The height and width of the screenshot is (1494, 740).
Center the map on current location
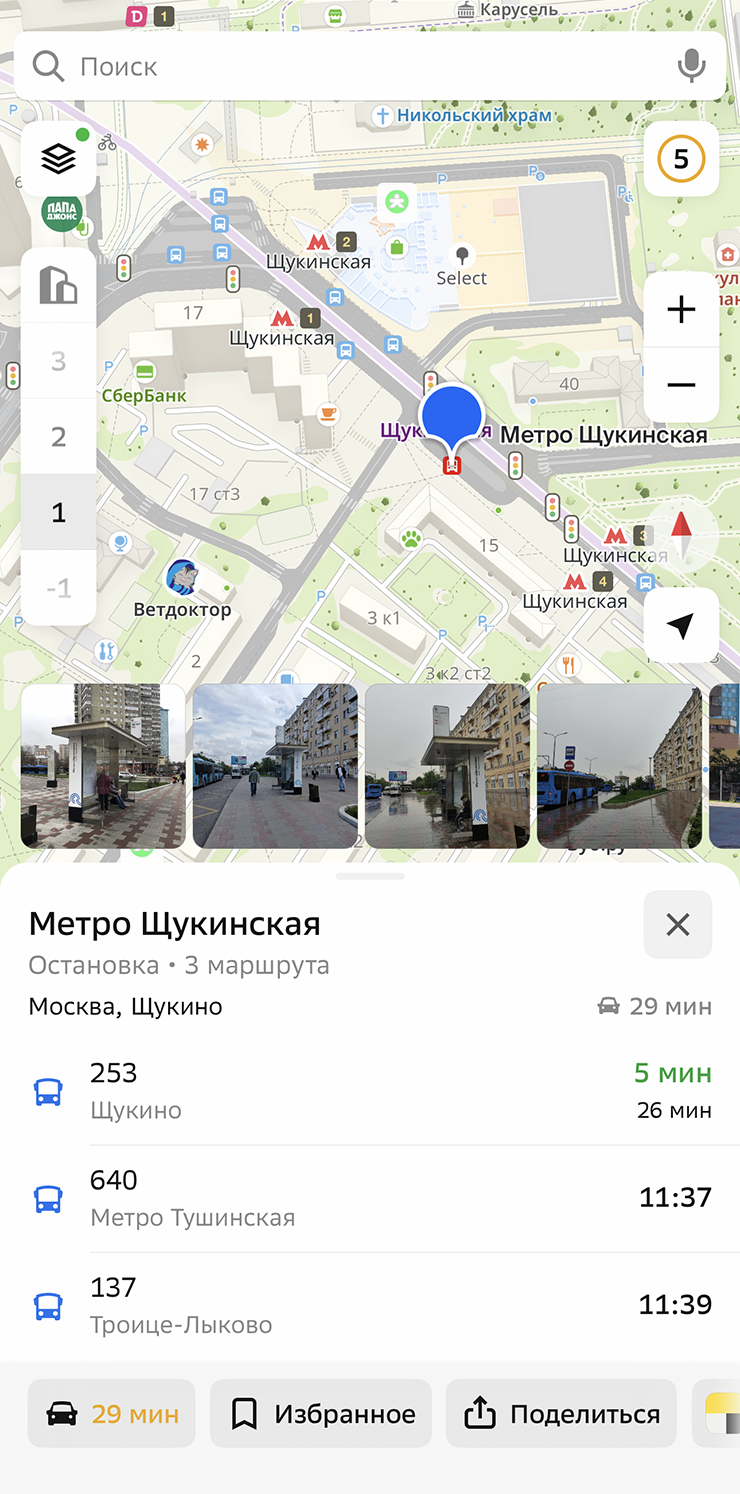[x=681, y=625]
